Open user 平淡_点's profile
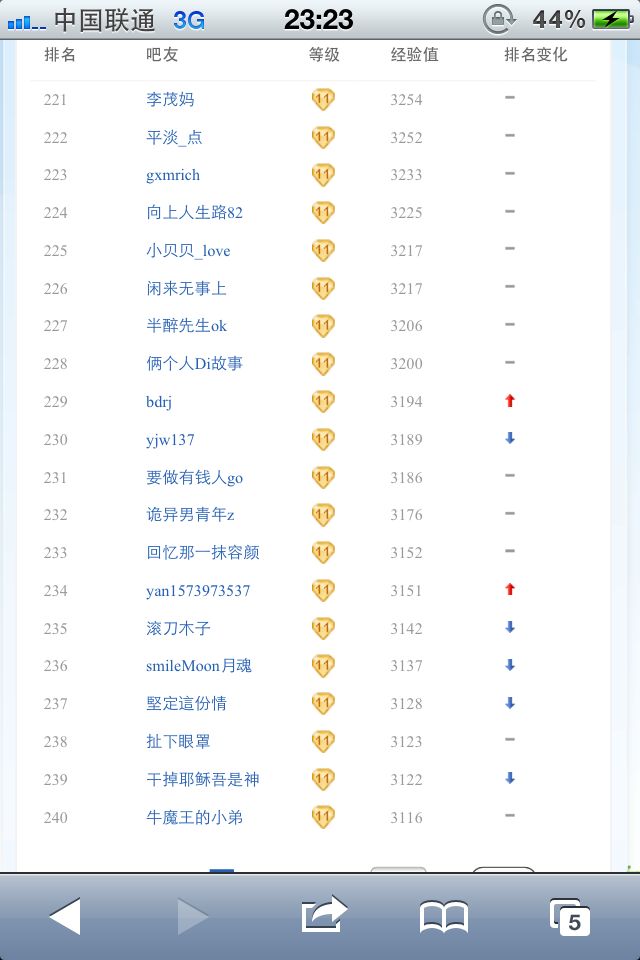The image size is (640, 960). (x=174, y=137)
